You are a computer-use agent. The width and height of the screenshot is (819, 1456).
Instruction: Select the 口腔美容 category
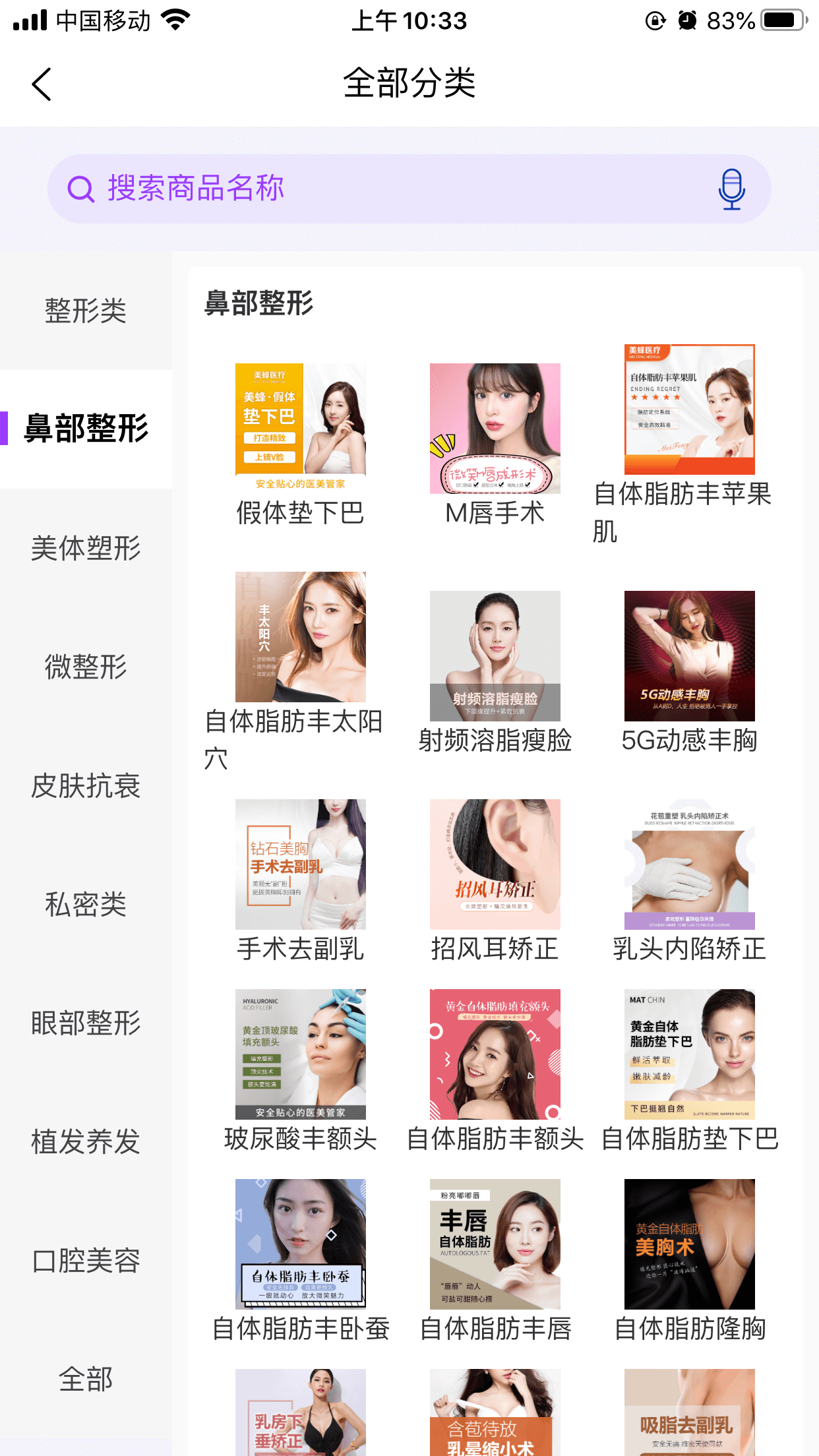pos(86,1260)
